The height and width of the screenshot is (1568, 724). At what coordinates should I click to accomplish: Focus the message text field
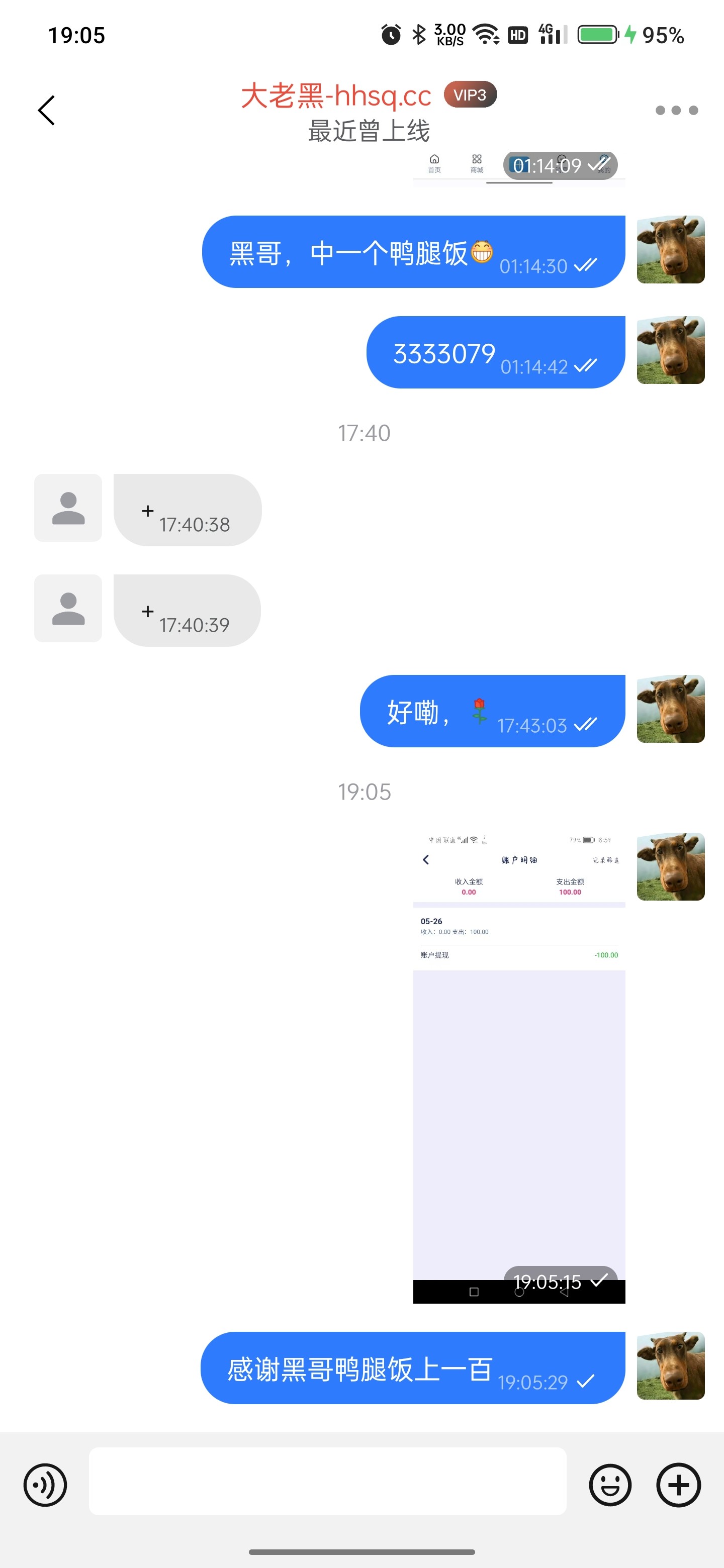(328, 1481)
